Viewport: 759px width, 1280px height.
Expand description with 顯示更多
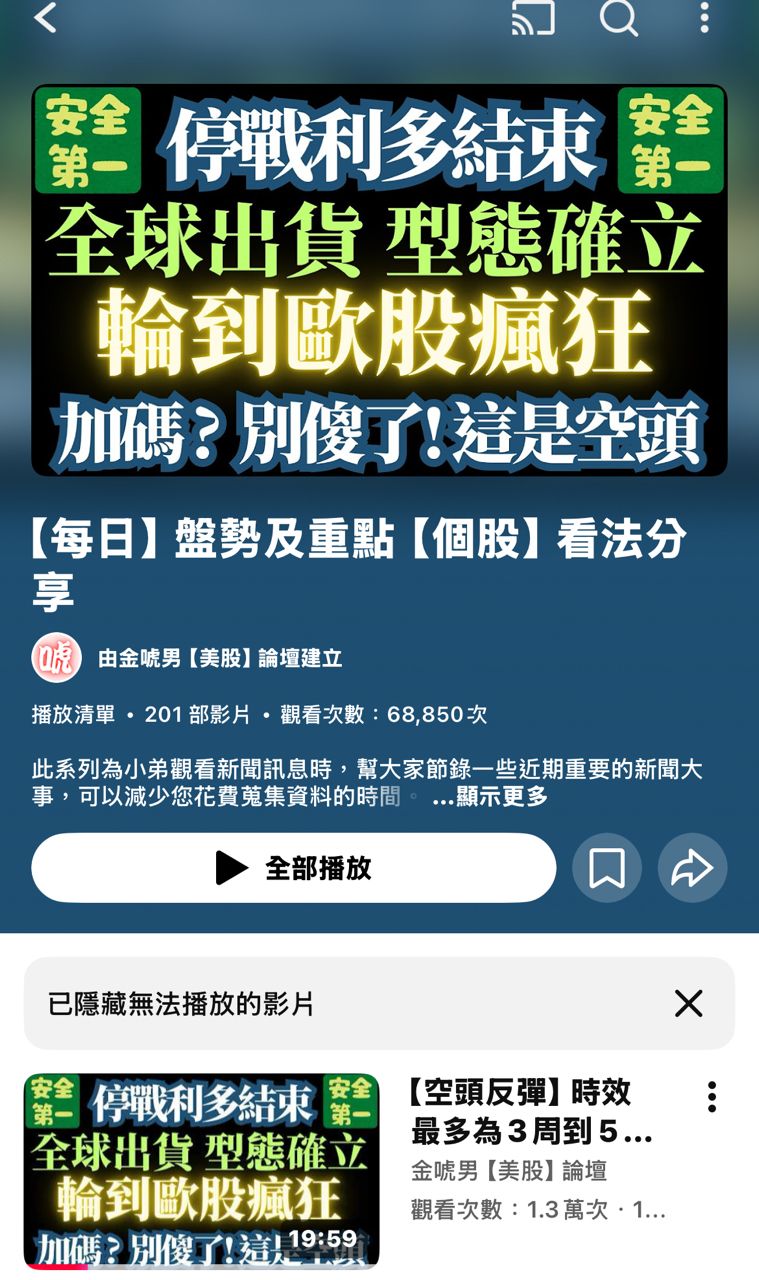point(491,797)
